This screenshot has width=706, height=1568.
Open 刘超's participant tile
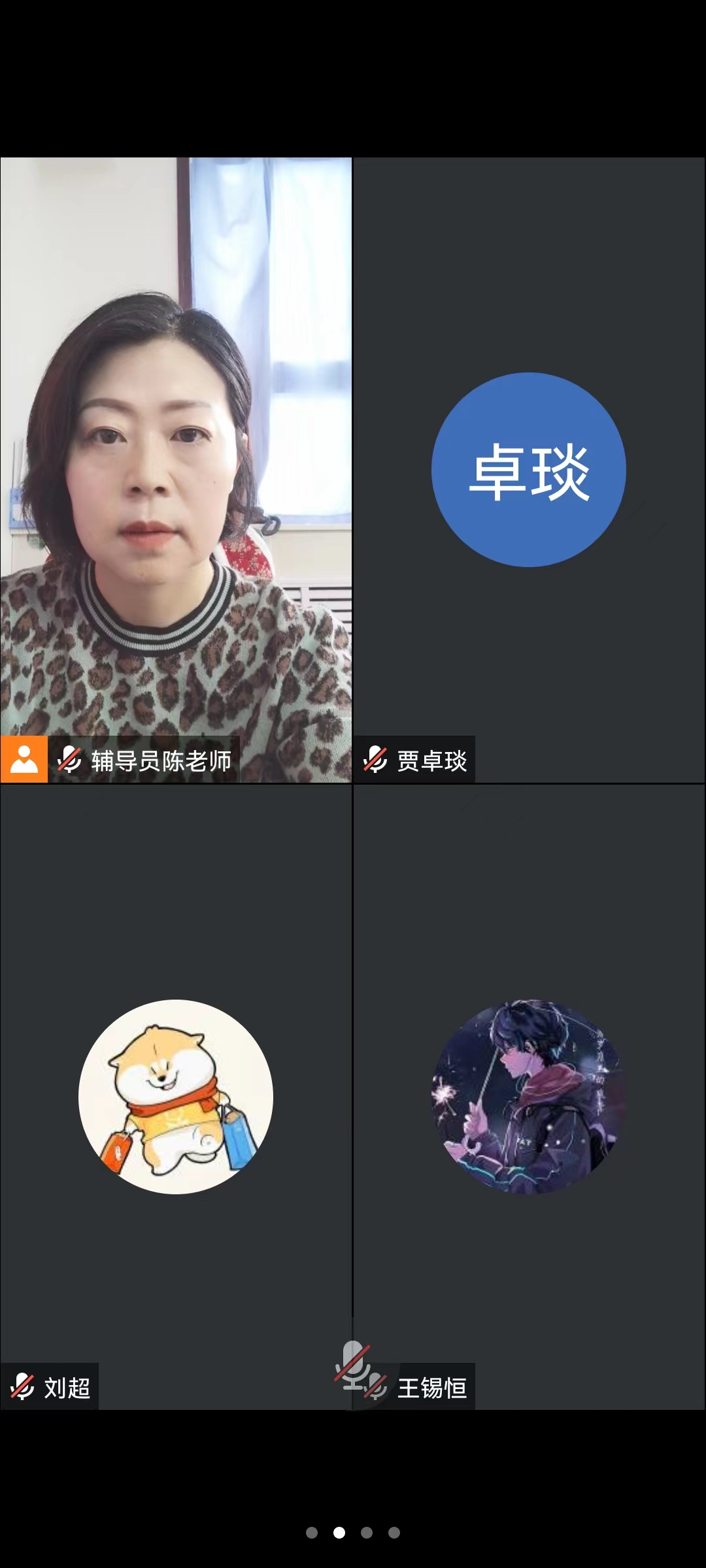[x=176, y=1096]
